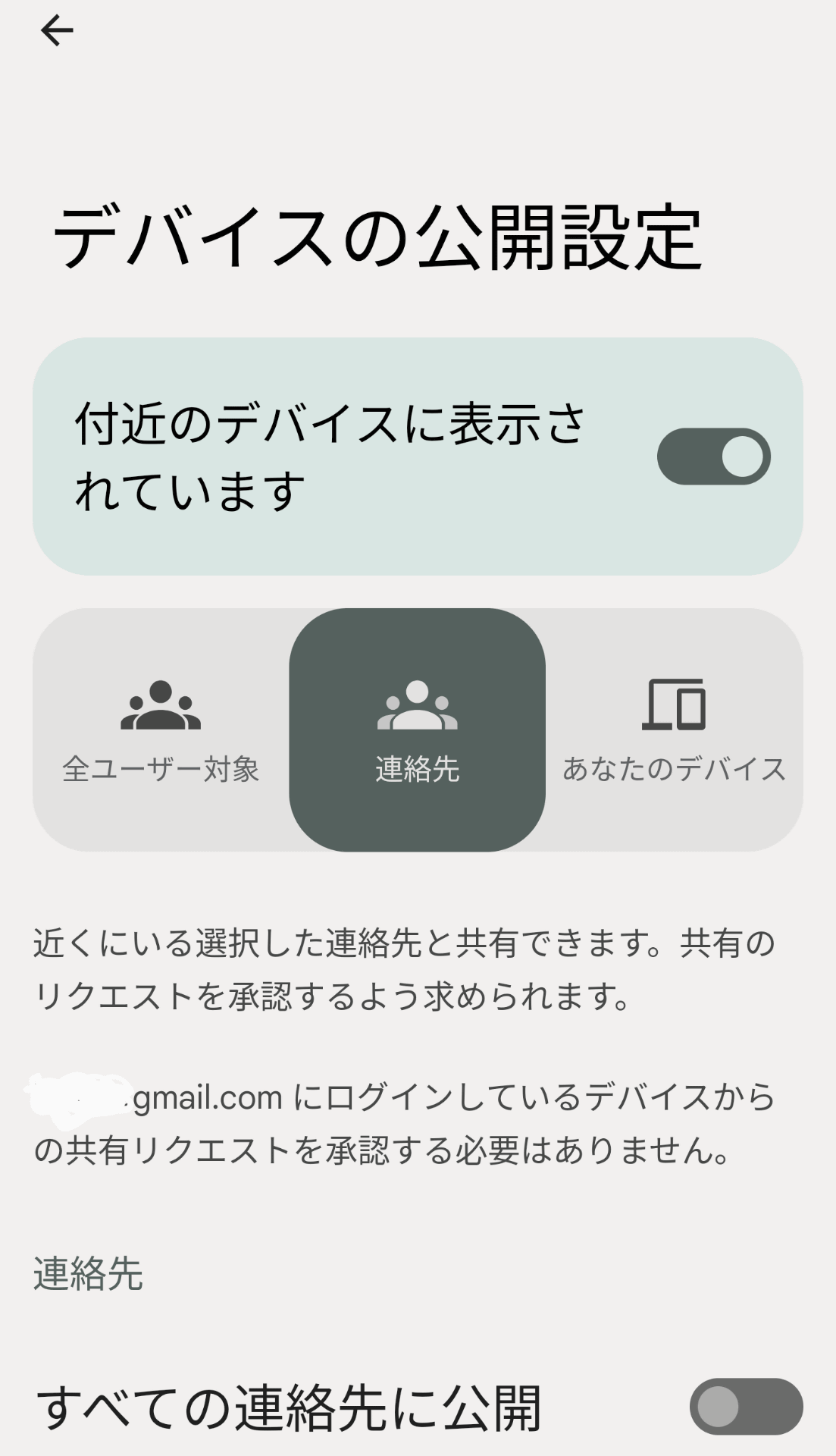Select 連絡先 visibility option
The height and width of the screenshot is (1456, 836).
coord(417,730)
